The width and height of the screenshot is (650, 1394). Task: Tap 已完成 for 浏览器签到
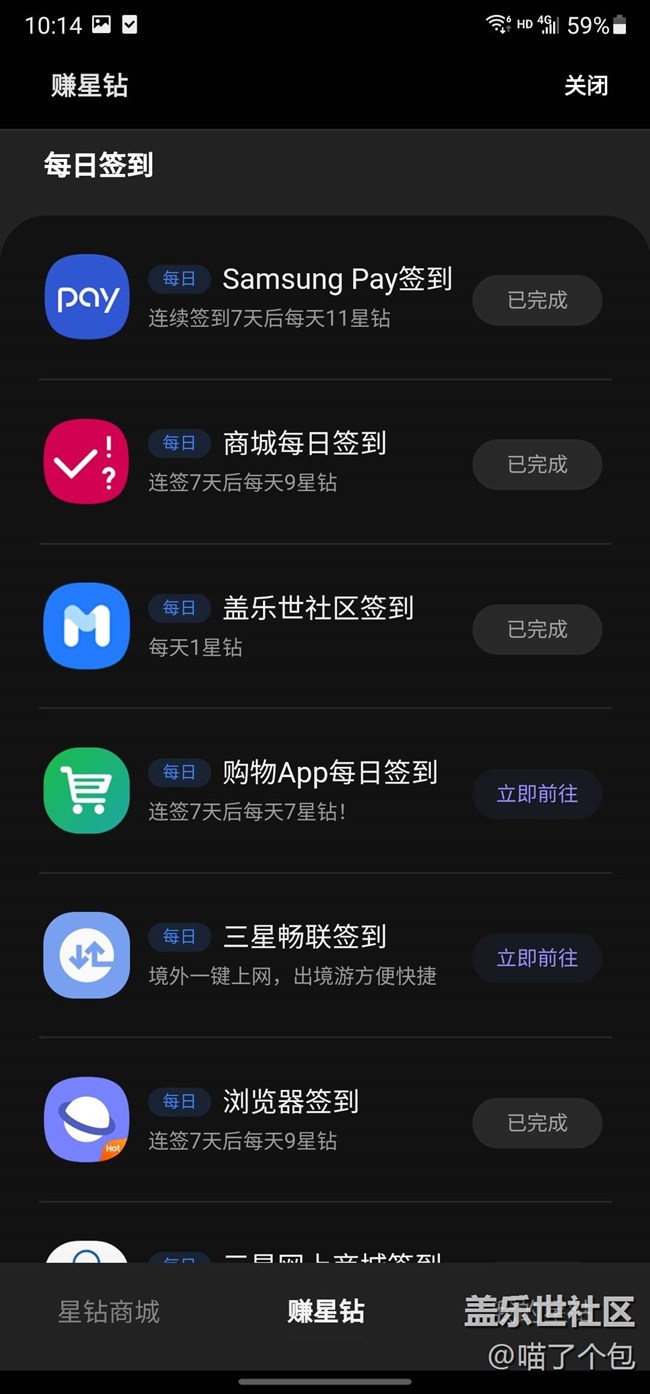[537, 1123]
